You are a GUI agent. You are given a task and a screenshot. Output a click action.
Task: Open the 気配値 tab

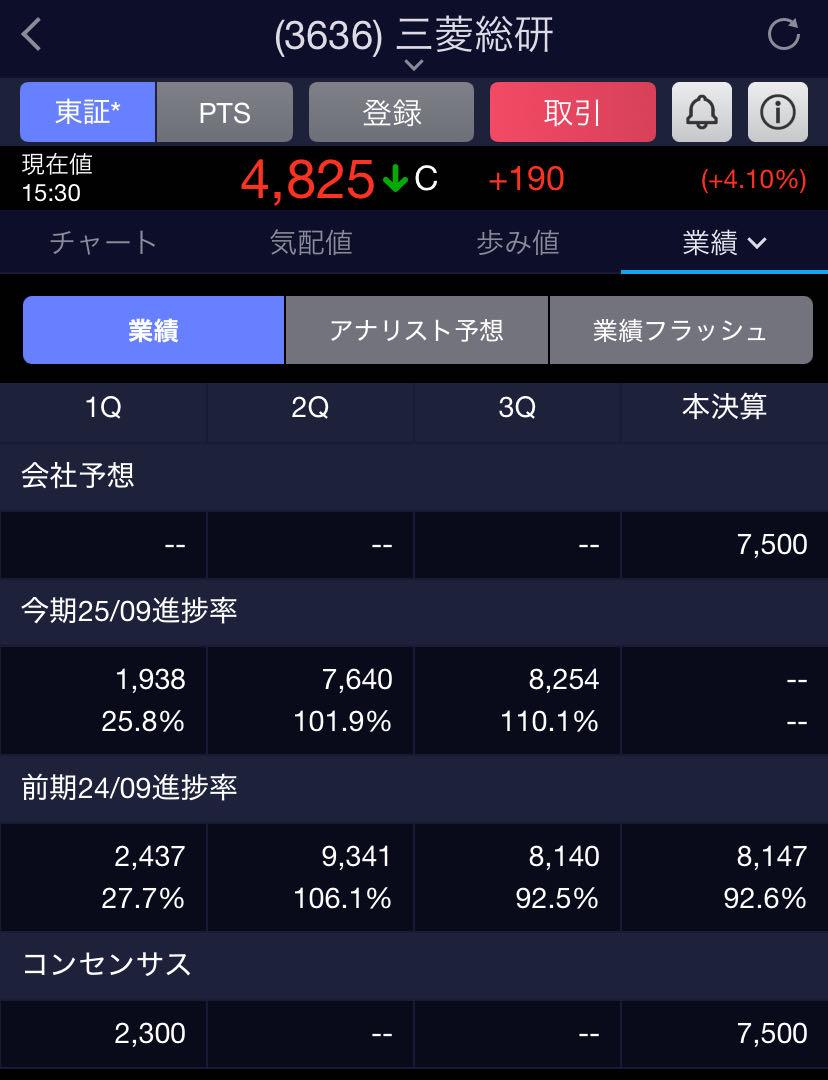click(310, 242)
